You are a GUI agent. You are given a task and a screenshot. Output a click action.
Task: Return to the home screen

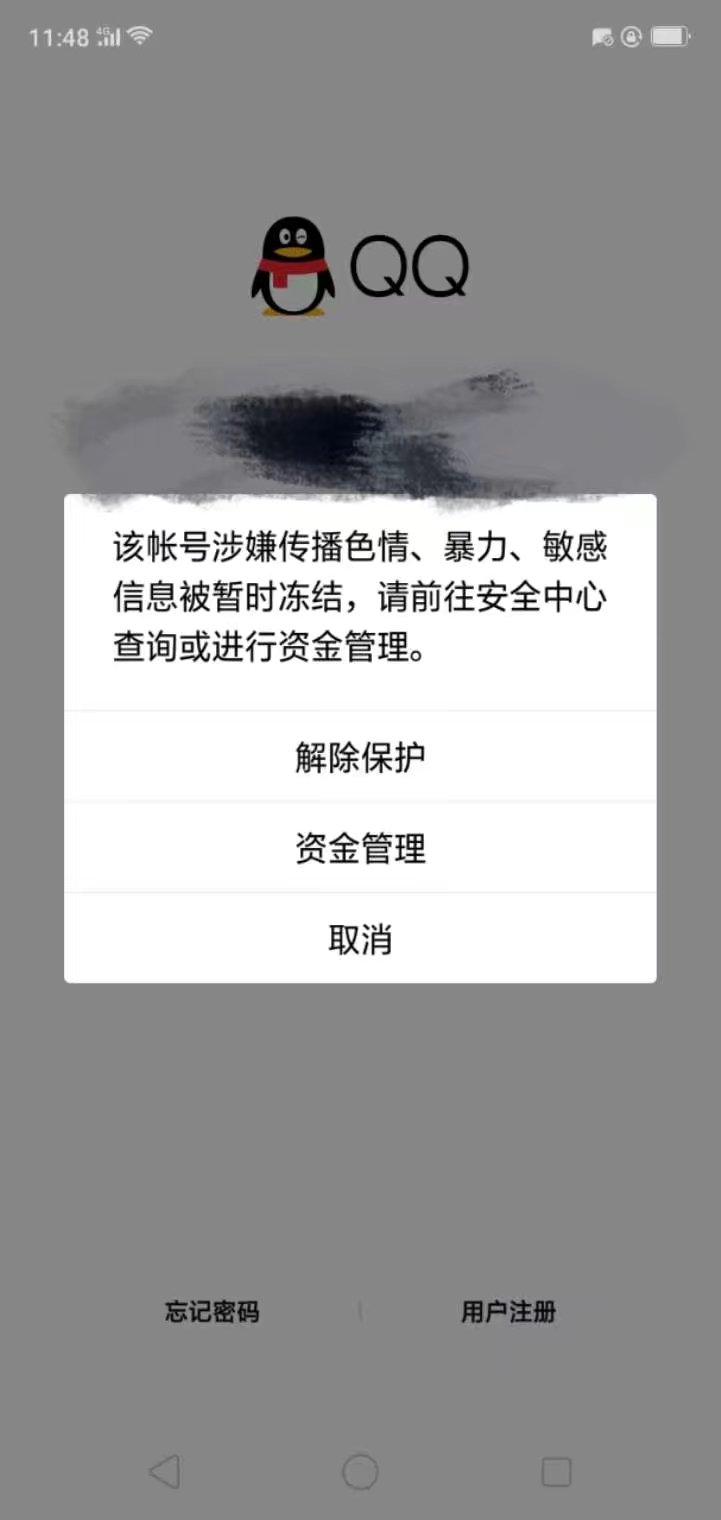(x=360, y=1471)
